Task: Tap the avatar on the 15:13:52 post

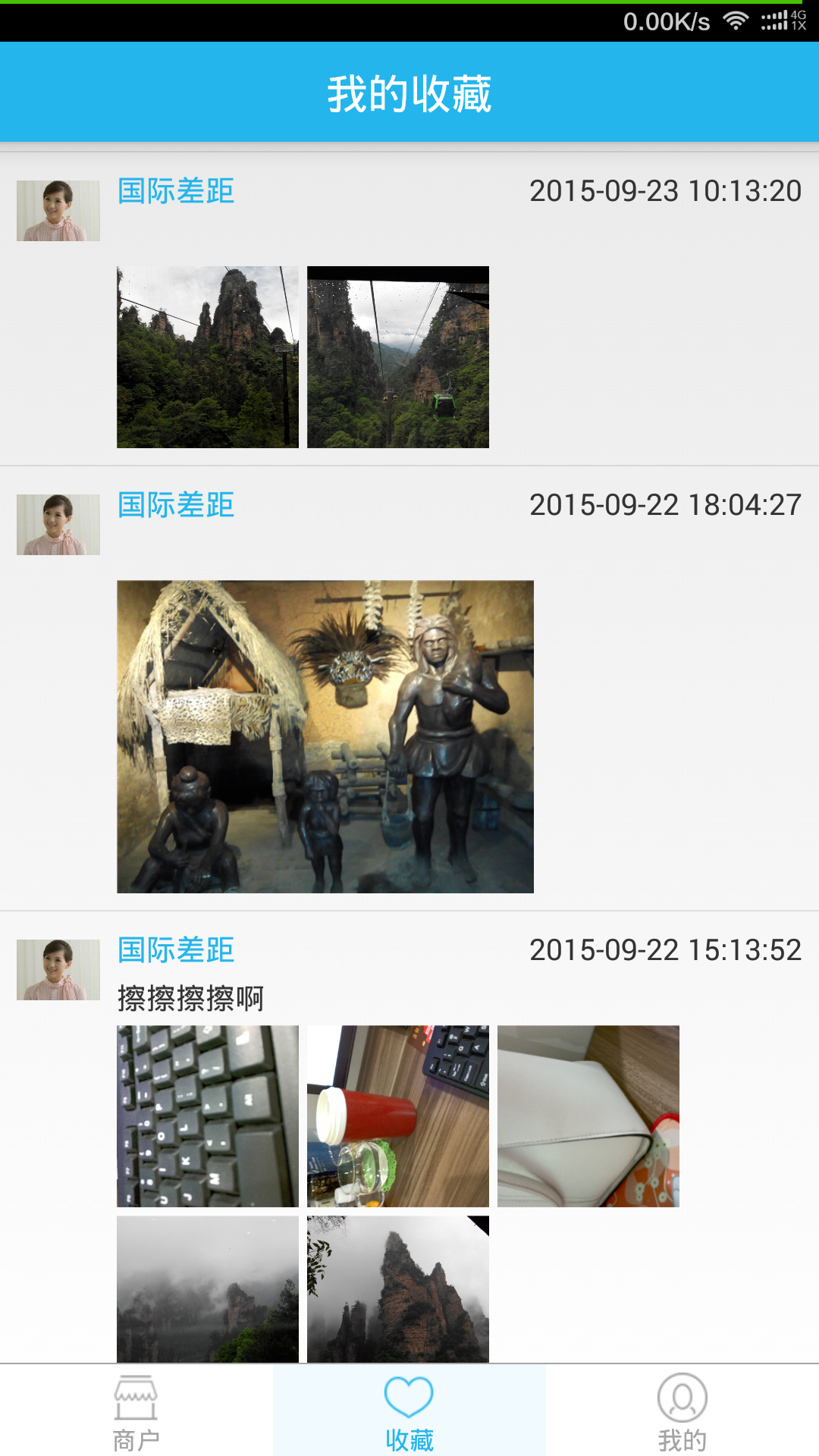Action: point(58,970)
